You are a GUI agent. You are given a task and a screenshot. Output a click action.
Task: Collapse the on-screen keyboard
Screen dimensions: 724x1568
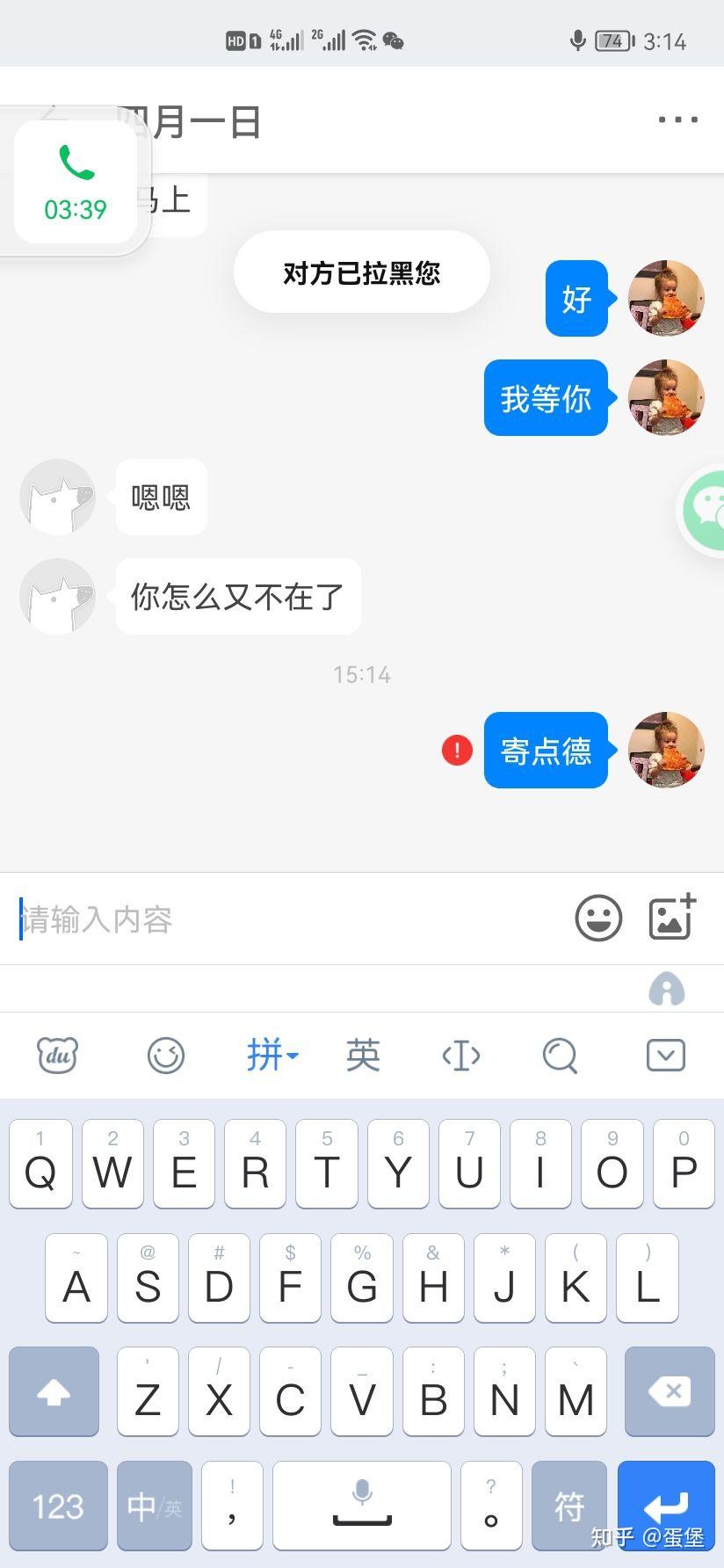[x=666, y=1055]
